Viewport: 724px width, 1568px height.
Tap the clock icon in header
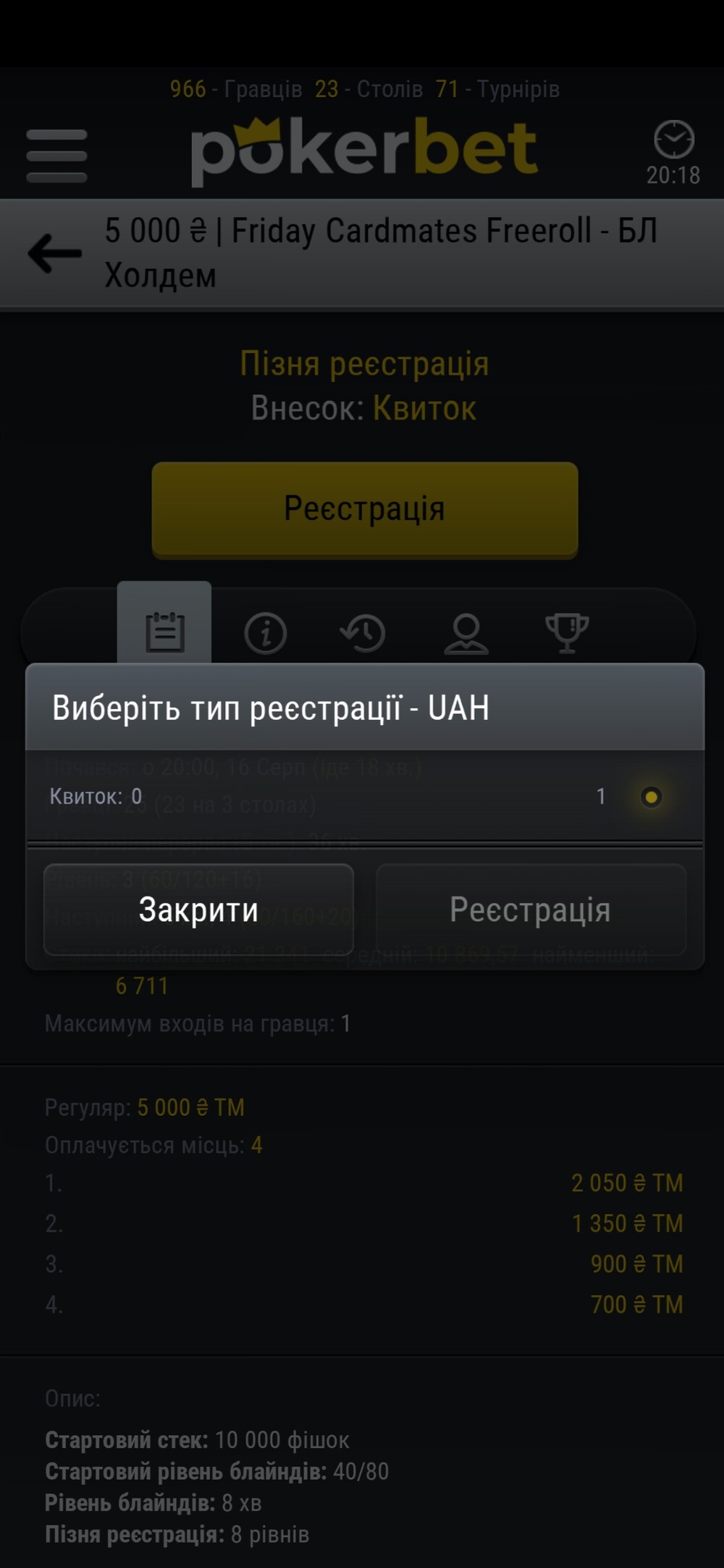click(673, 139)
